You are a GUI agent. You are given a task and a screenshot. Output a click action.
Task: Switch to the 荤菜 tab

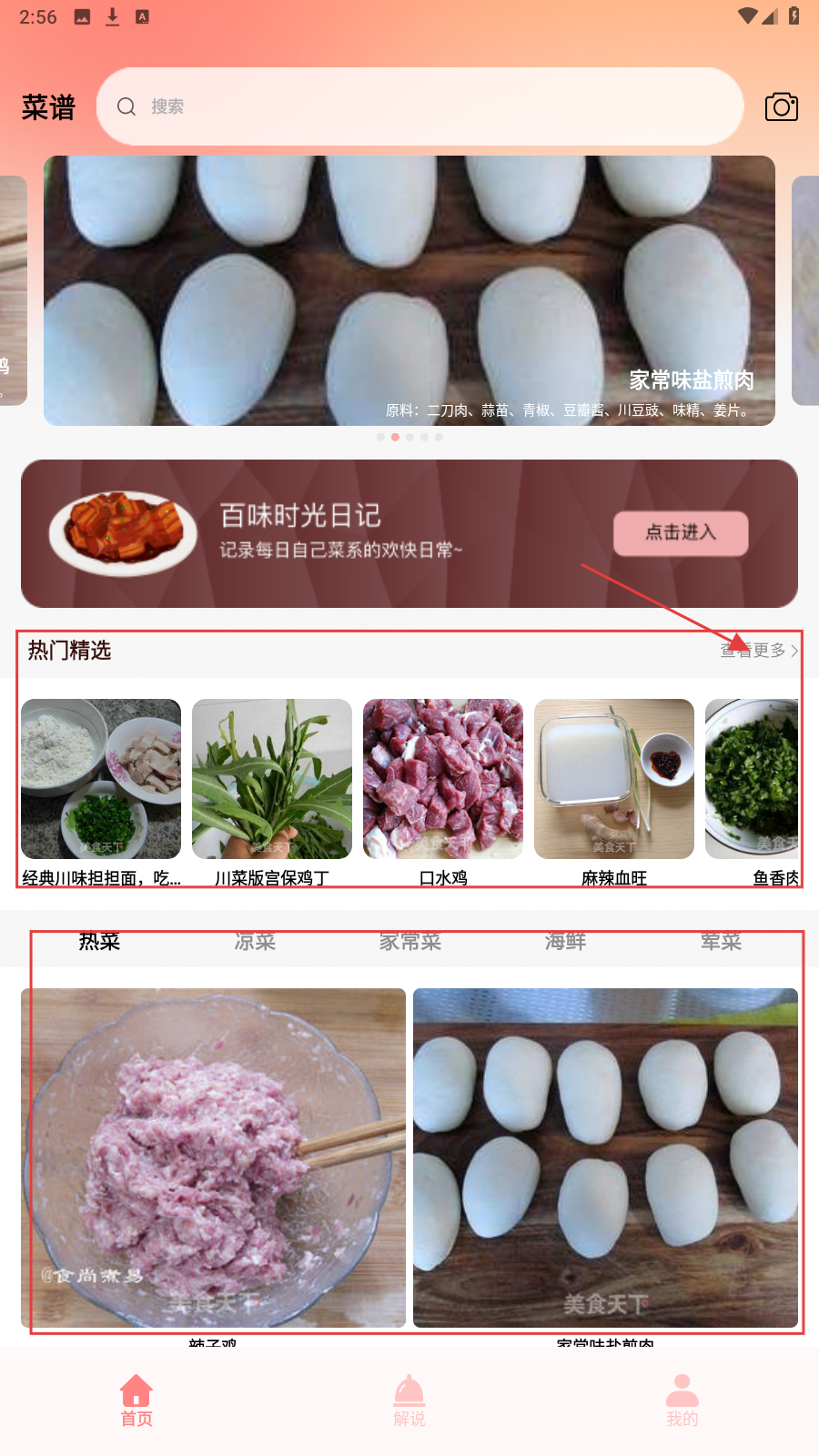pos(721,942)
